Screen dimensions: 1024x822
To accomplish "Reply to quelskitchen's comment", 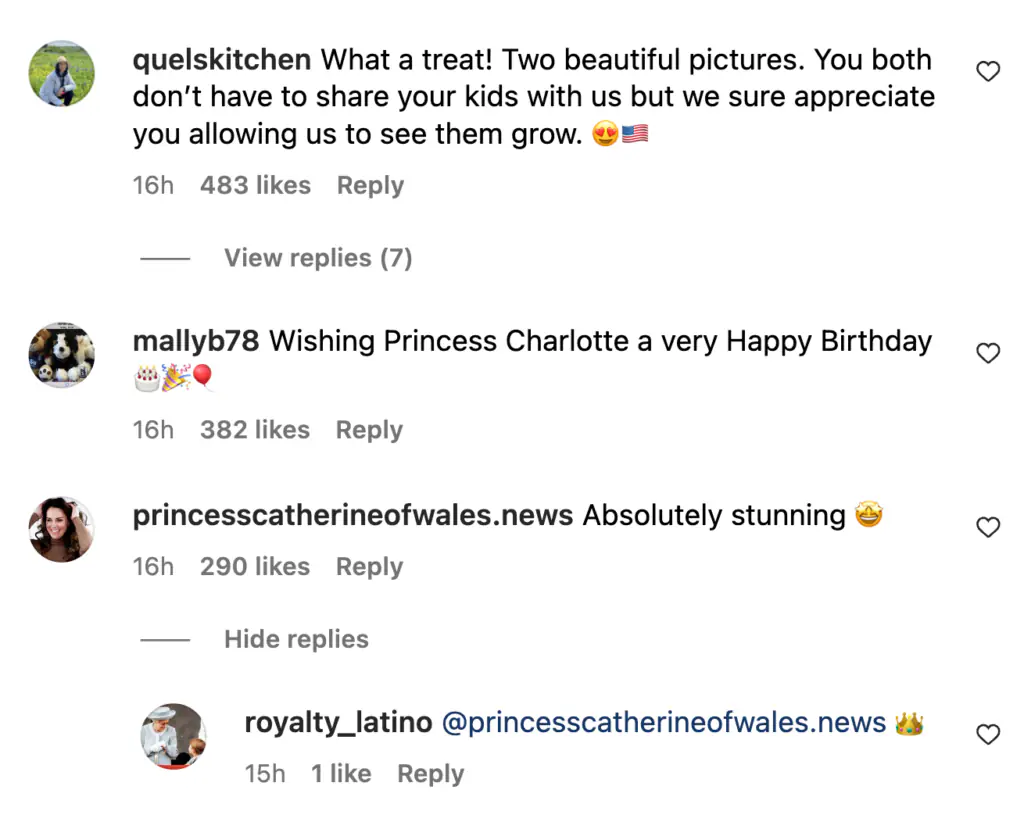I will 370,186.
